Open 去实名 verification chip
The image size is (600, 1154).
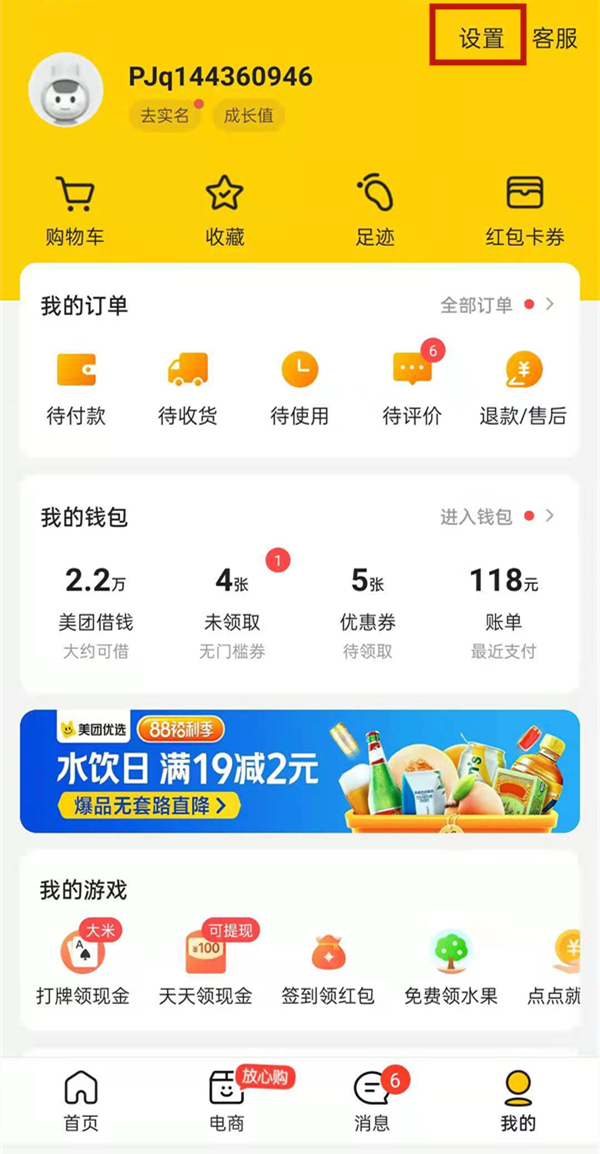pyautogui.click(x=165, y=116)
